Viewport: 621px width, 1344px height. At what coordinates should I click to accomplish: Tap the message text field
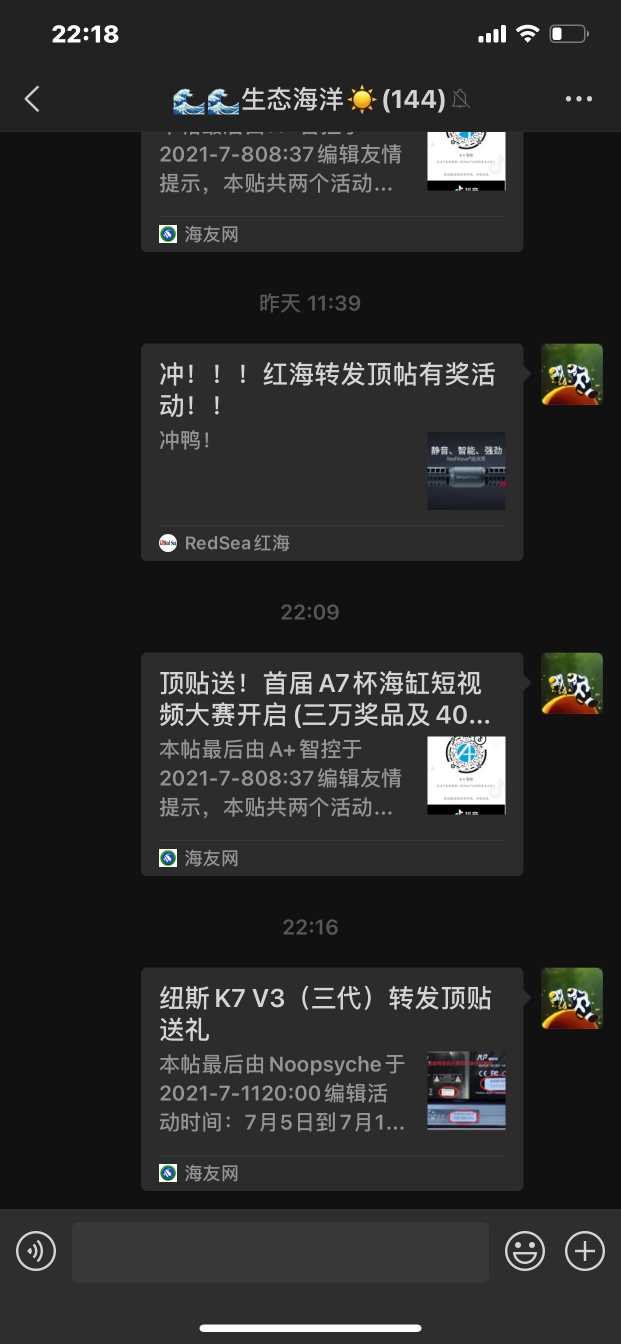click(280, 1251)
